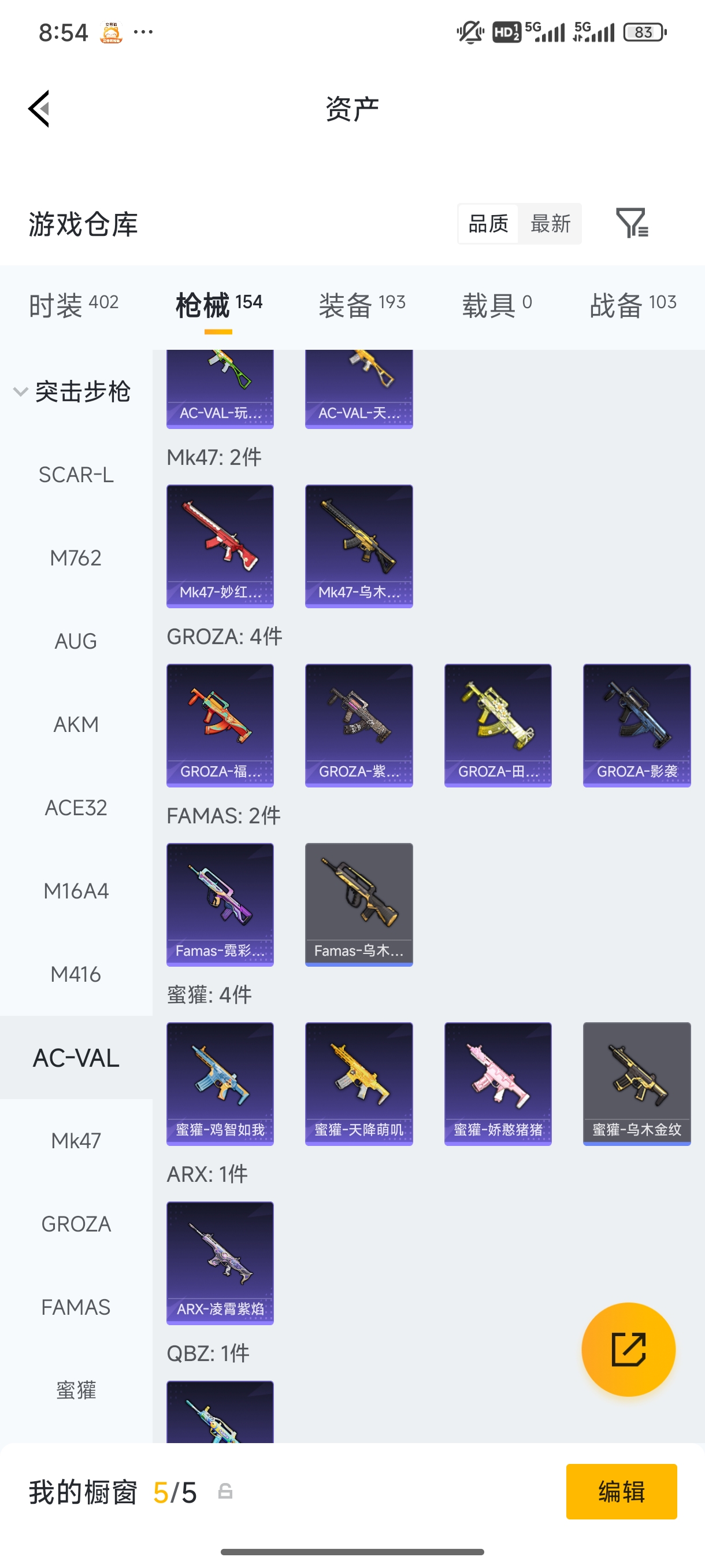Collapse the 突击步枪 category
The width and height of the screenshot is (705, 1568).
coord(72,391)
